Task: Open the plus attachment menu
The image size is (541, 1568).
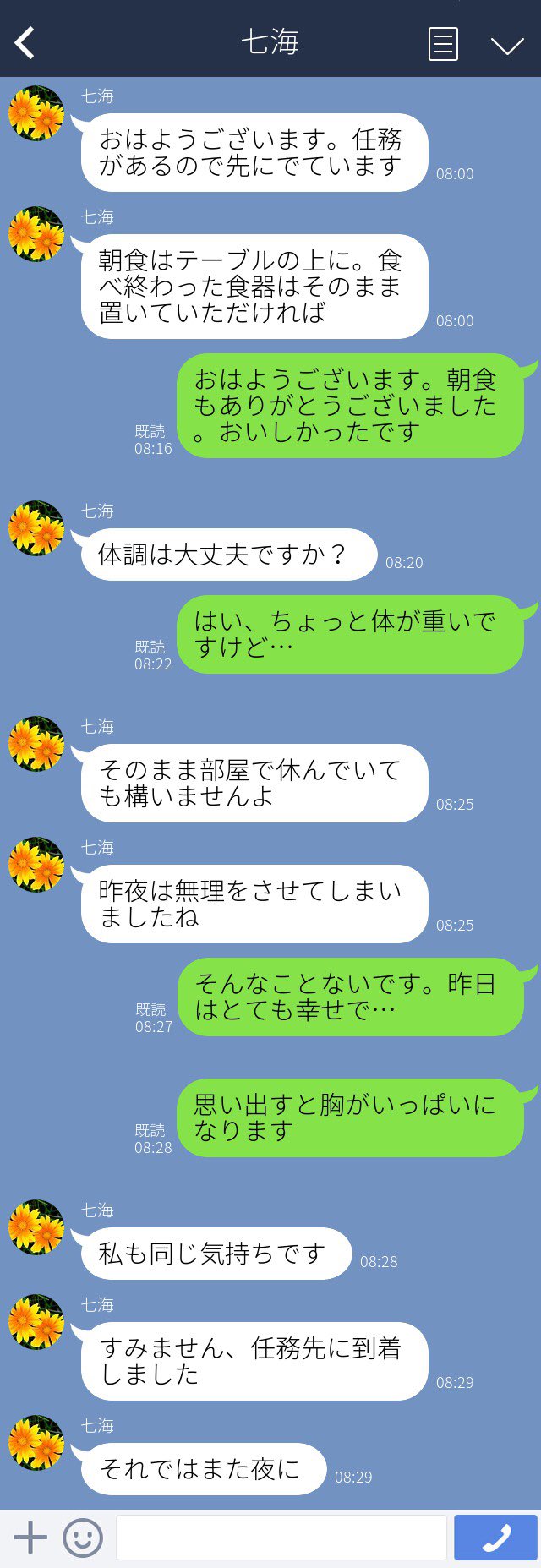Action: (x=30, y=1537)
